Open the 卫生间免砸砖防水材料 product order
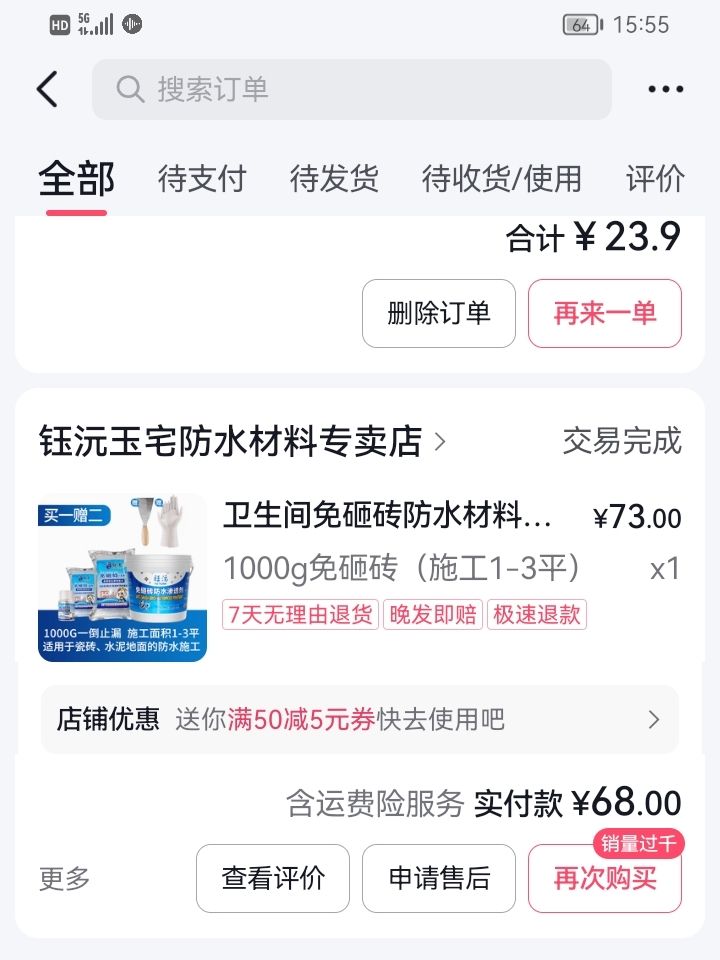 386,517
